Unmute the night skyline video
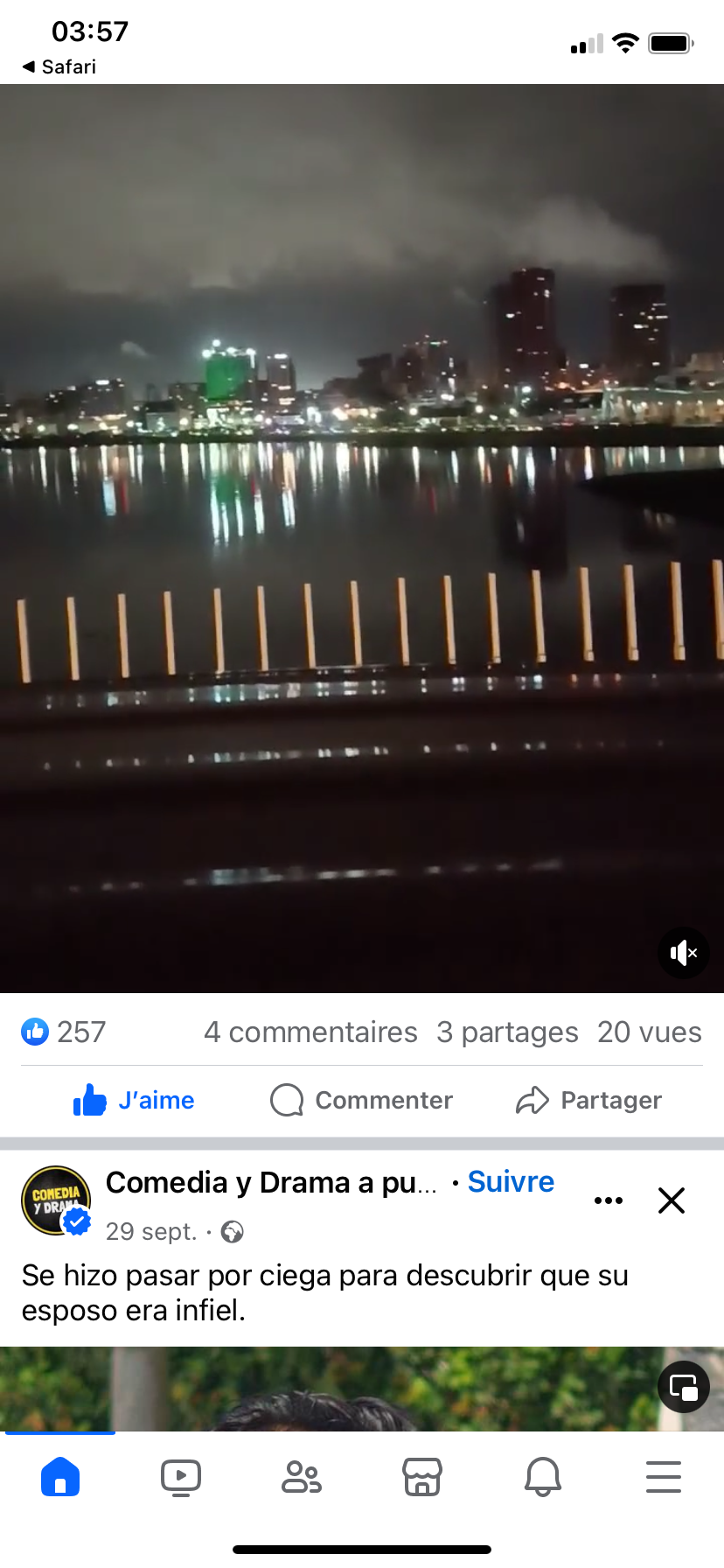This screenshot has height=1568, width=724. (683, 952)
